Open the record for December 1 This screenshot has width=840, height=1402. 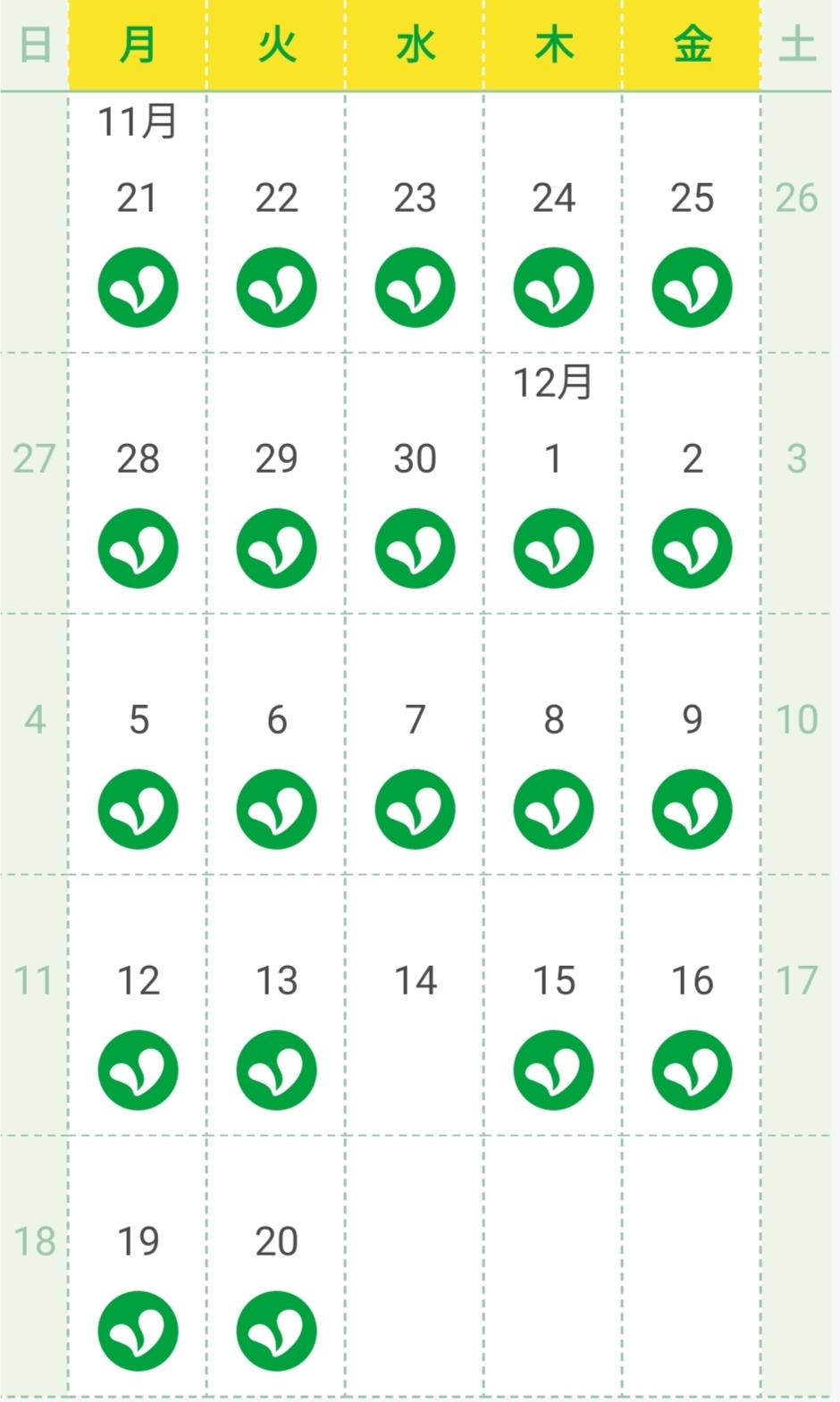[553, 549]
